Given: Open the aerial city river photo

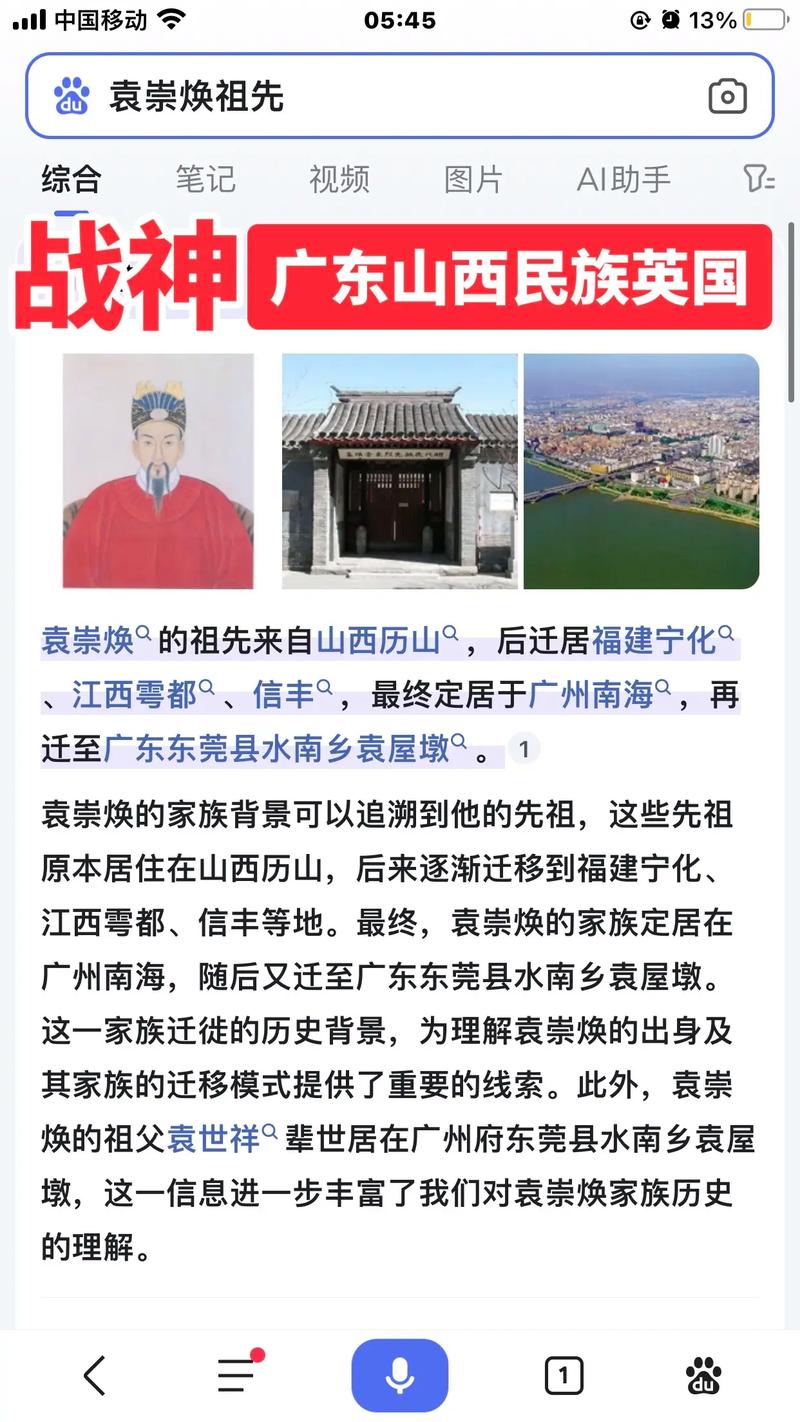Looking at the screenshot, I should (x=641, y=470).
